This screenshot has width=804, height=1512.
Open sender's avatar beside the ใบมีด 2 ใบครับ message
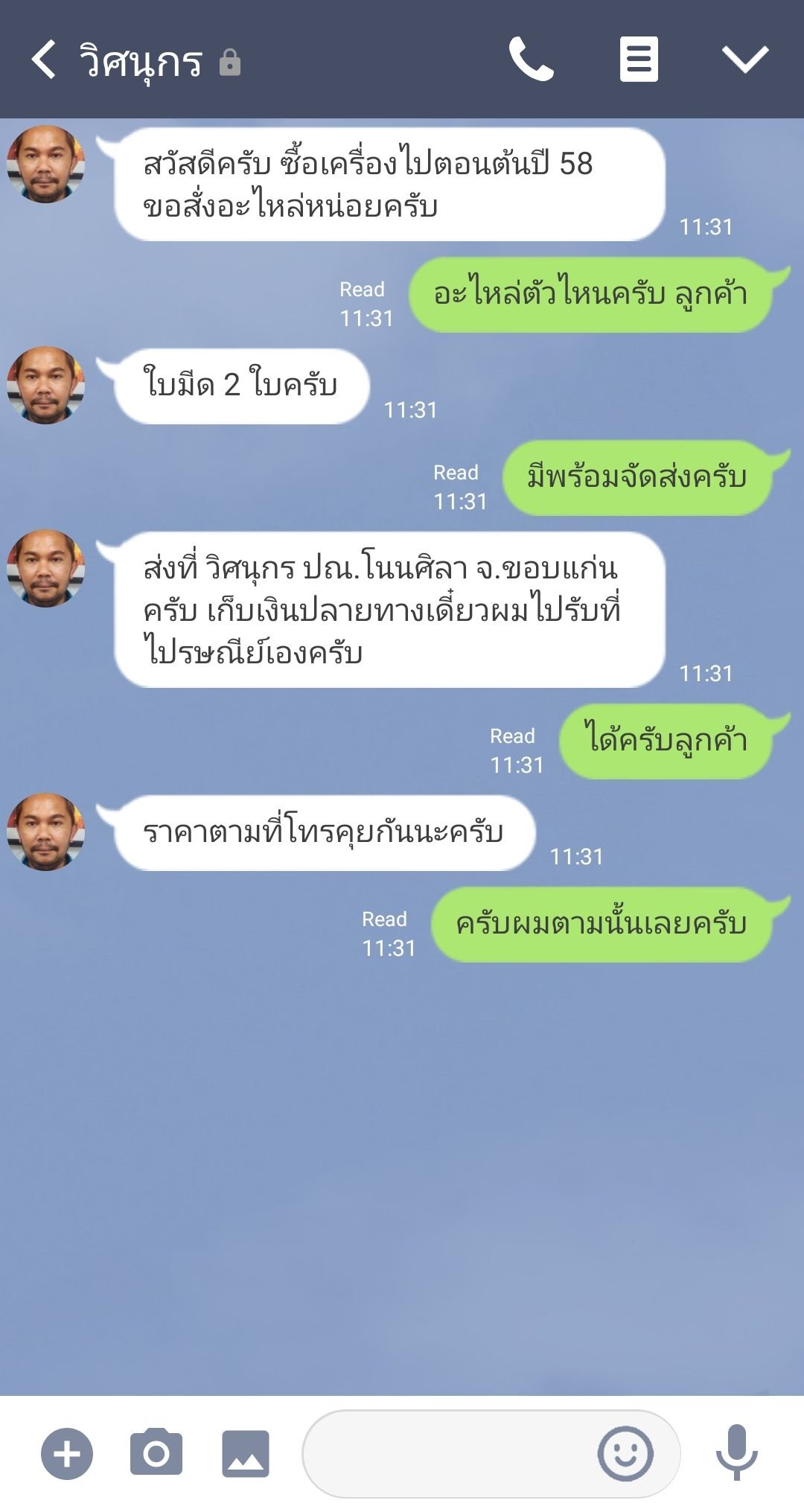pyautogui.click(x=46, y=385)
